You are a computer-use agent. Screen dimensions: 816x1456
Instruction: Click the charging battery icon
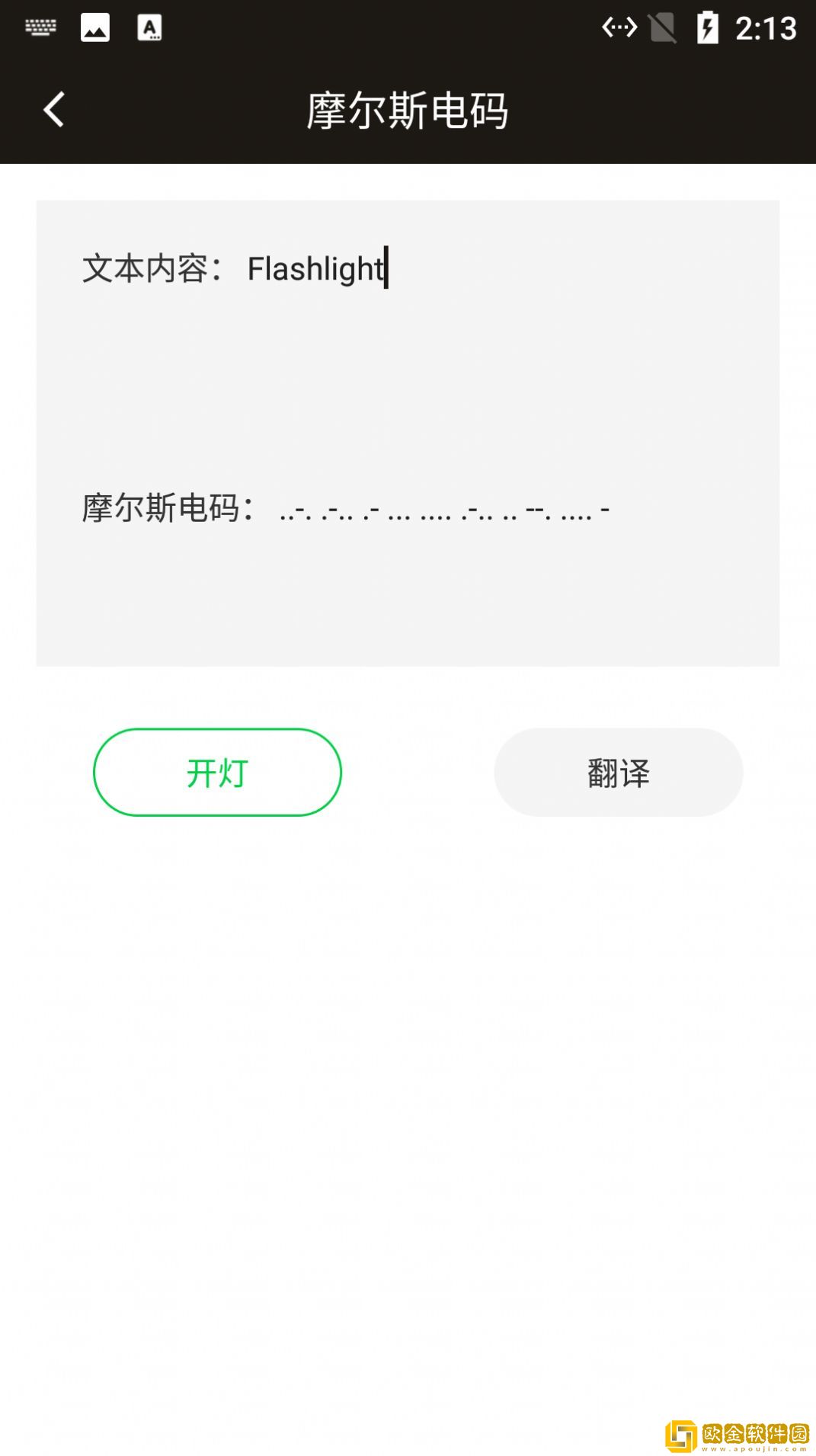click(709, 27)
